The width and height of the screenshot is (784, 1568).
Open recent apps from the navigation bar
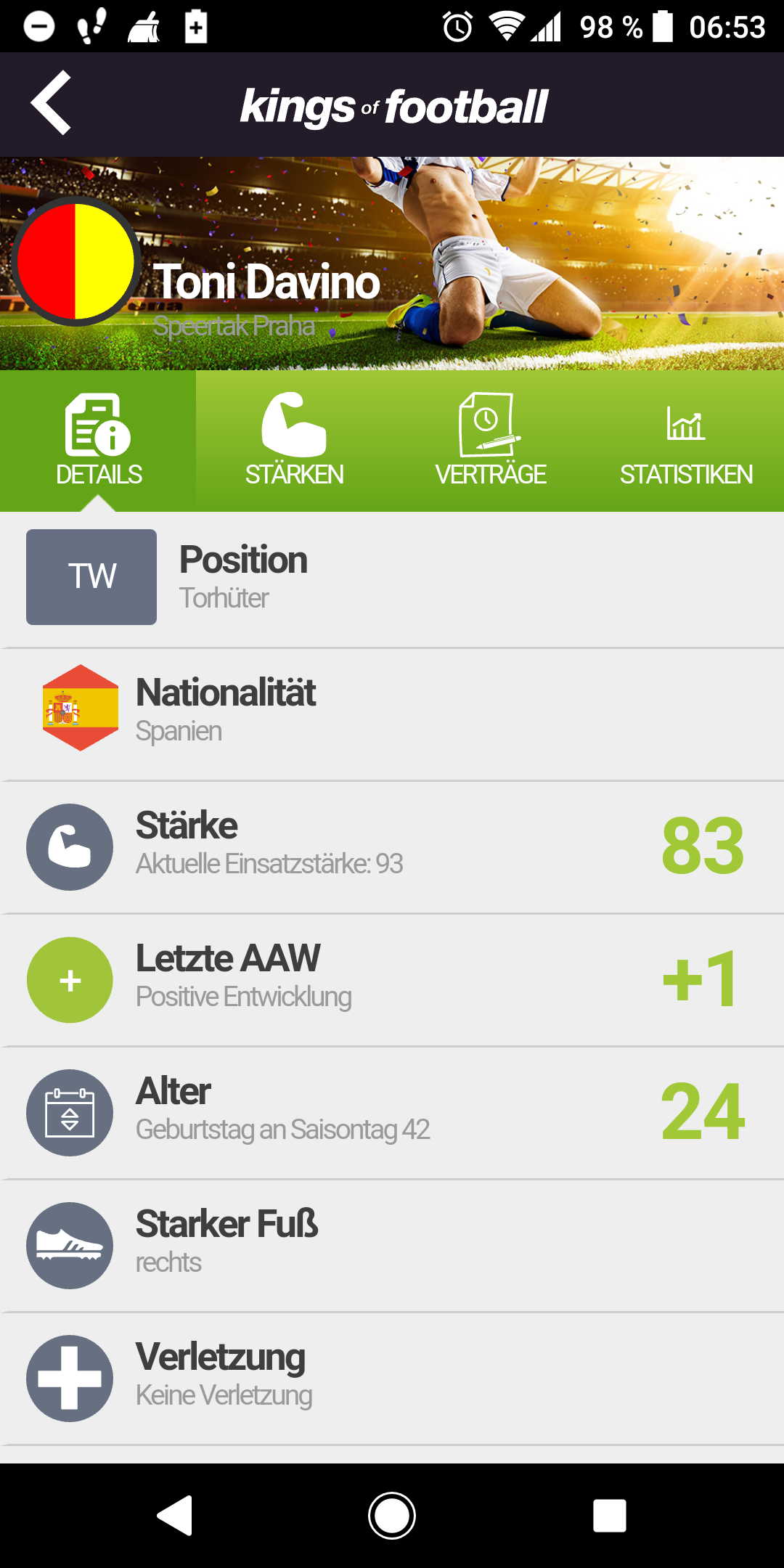[609, 1516]
